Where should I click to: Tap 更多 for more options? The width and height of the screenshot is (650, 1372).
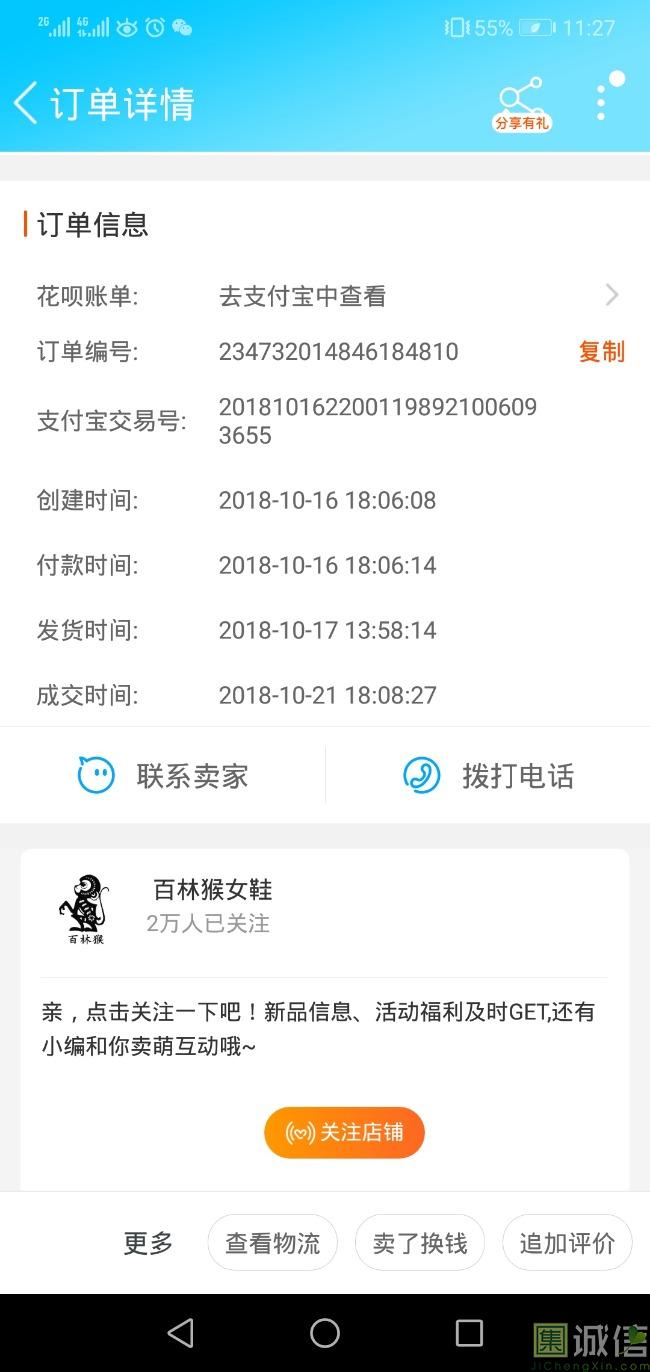point(148,1243)
